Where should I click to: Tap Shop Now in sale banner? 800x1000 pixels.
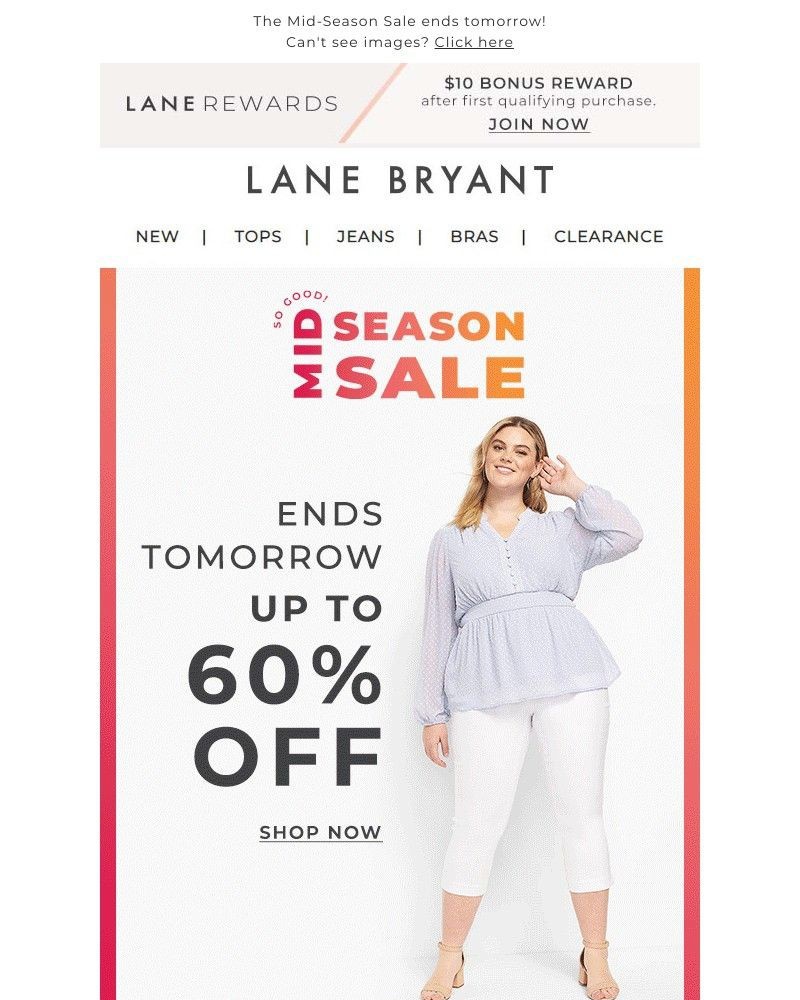[320, 832]
